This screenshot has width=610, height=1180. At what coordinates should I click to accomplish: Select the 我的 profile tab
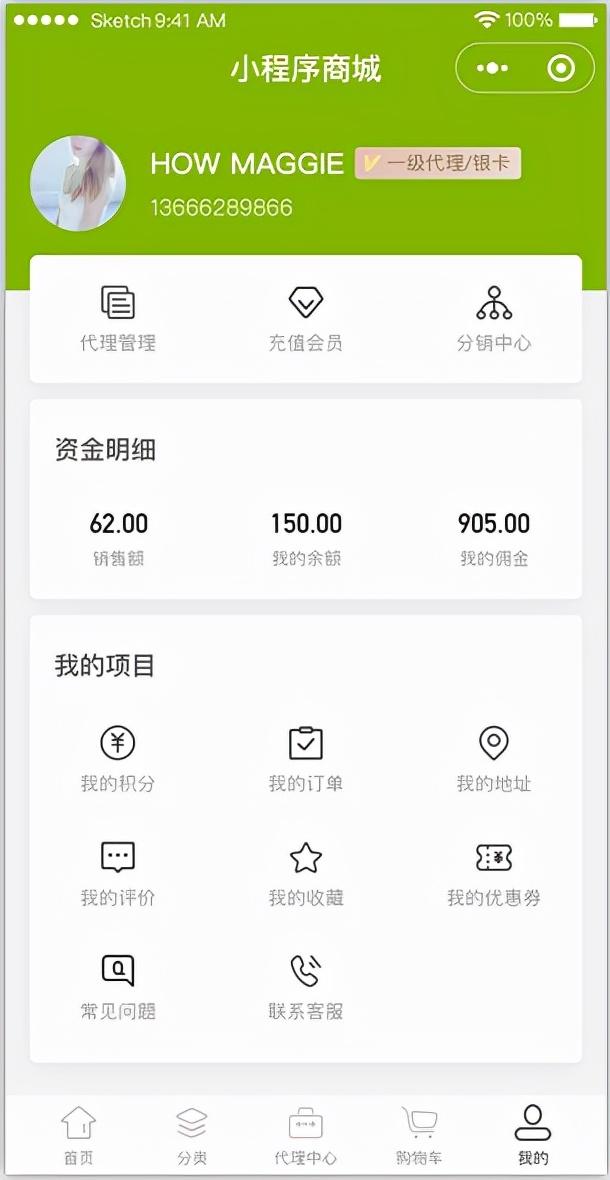coord(533,1136)
